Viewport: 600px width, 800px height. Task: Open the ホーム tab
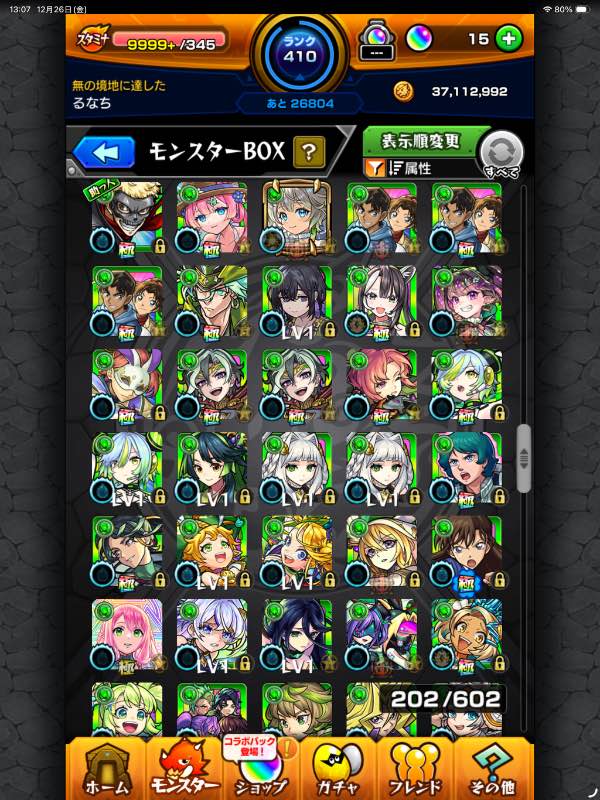[x=106, y=770]
